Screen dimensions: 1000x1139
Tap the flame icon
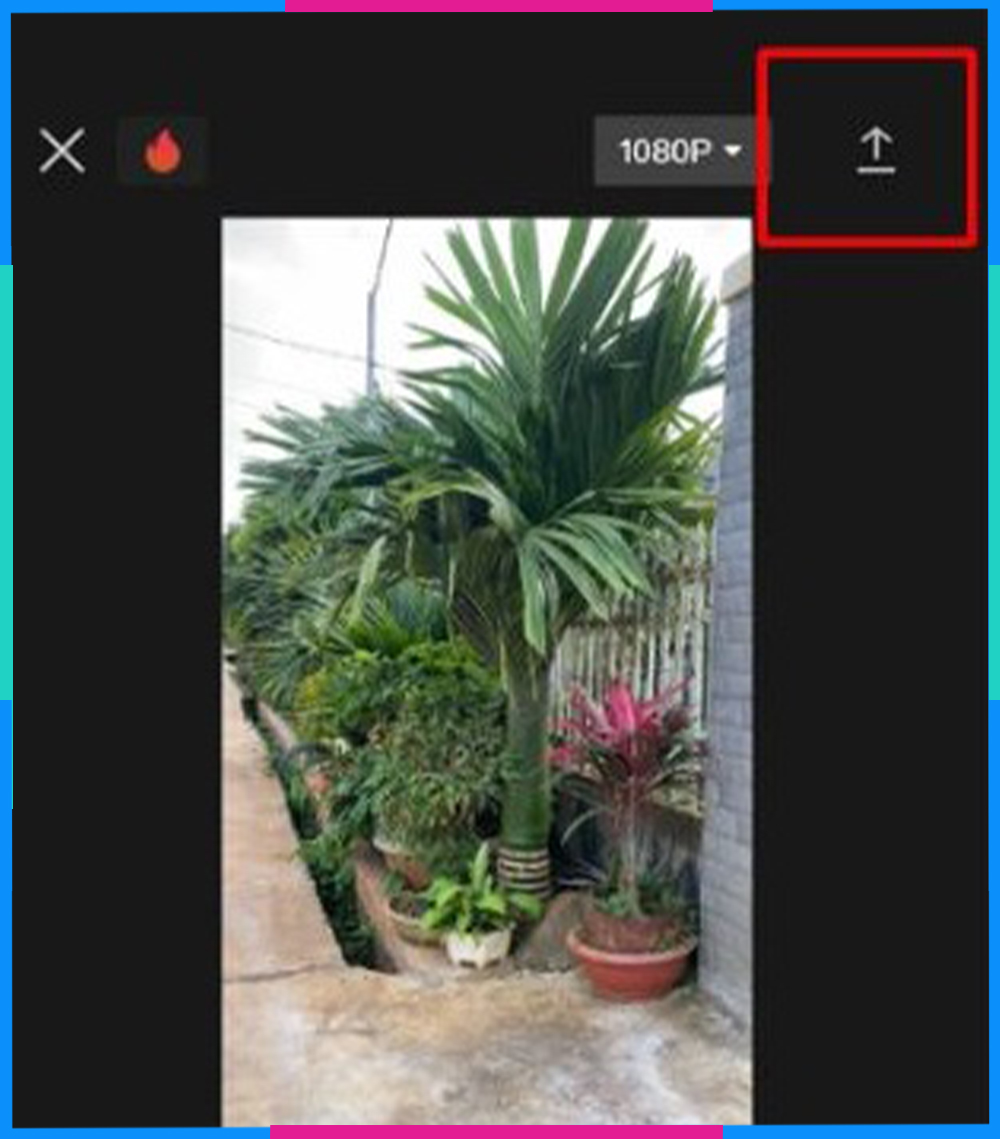[x=162, y=152]
